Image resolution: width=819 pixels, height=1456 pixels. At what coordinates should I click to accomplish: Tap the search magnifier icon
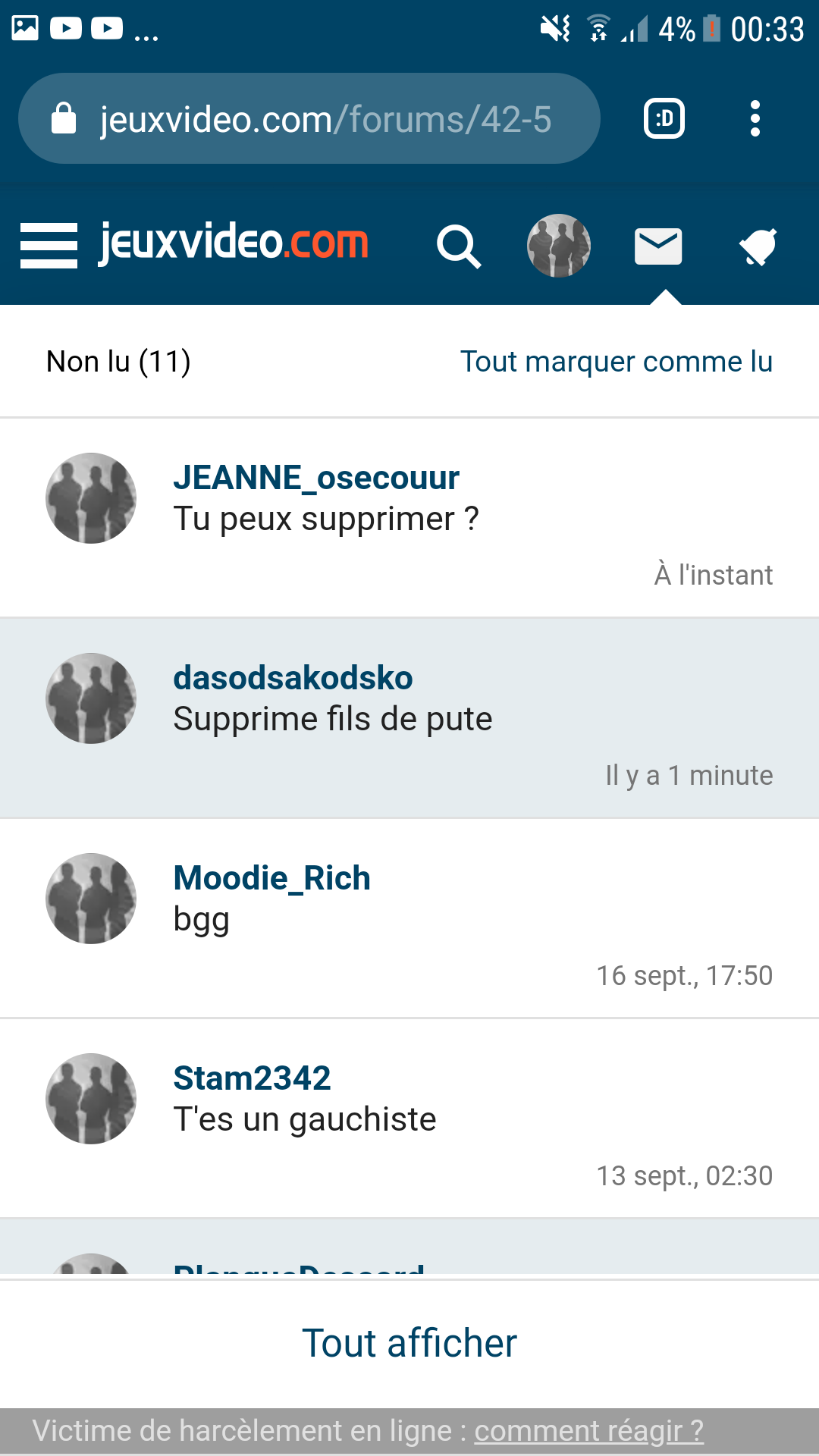point(459,246)
